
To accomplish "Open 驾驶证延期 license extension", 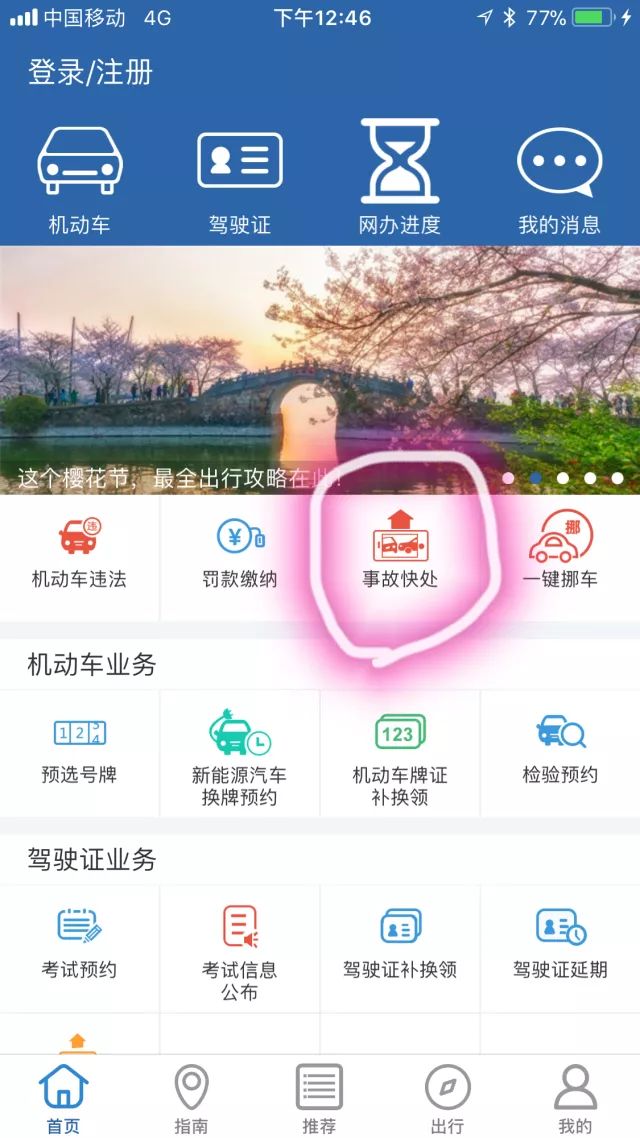I will click(x=560, y=945).
